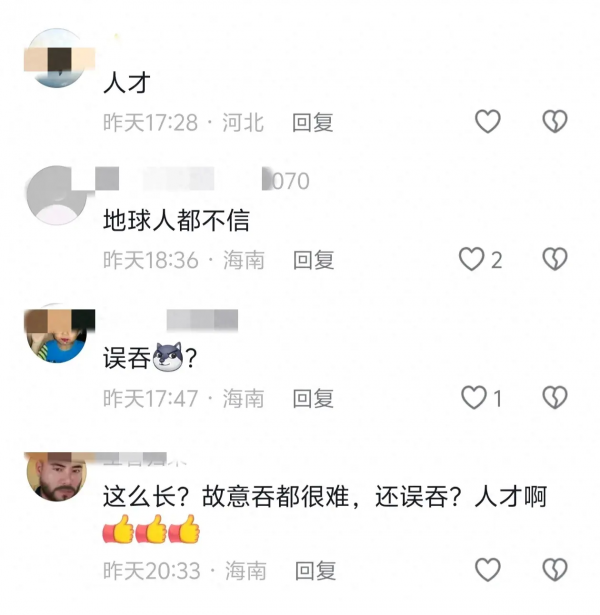The width and height of the screenshot is (600, 615).
Task: Reply to the 17:28 河北 comment
Action: [x=313, y=123]
